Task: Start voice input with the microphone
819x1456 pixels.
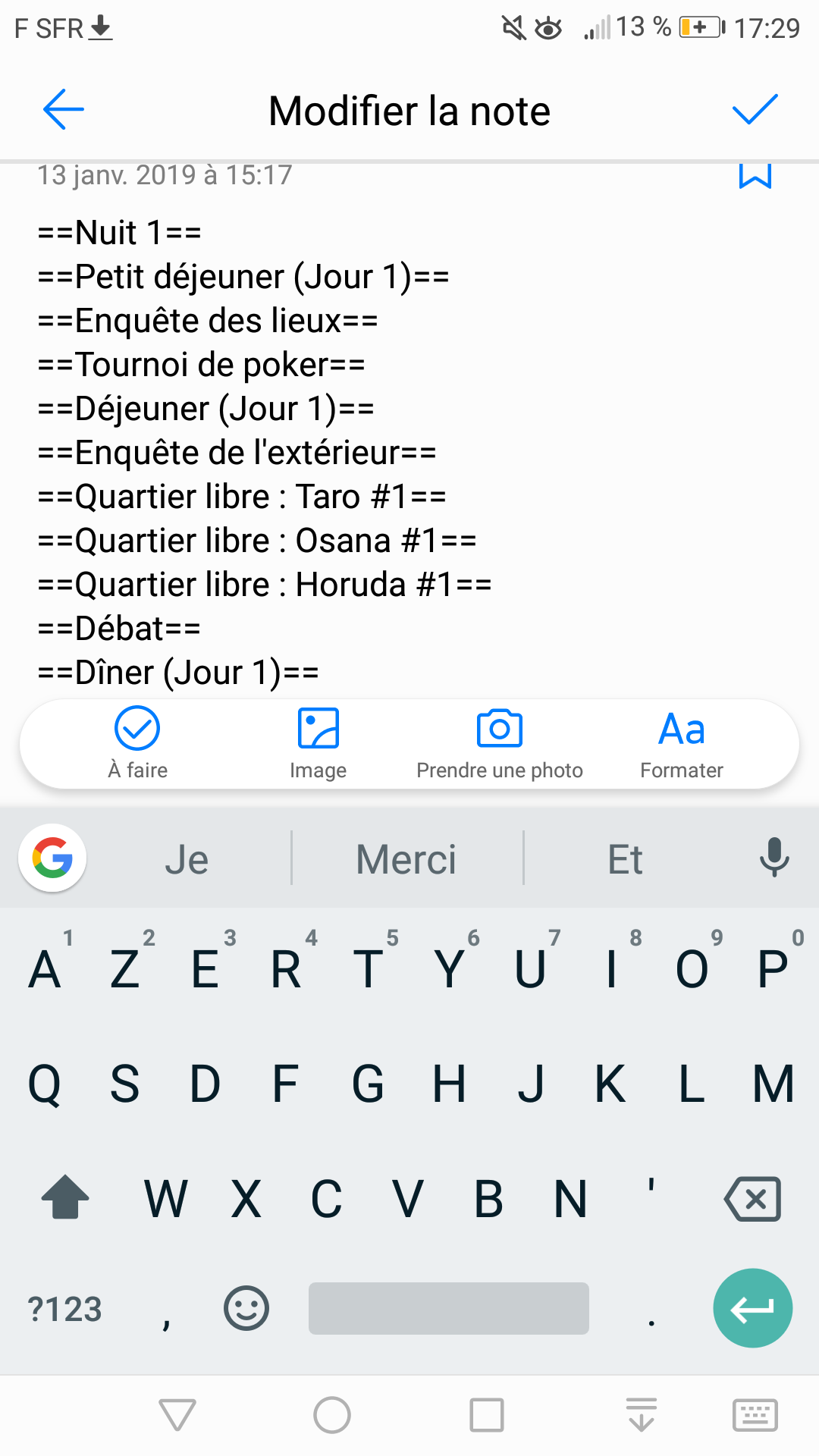Action: pos(774,858)
